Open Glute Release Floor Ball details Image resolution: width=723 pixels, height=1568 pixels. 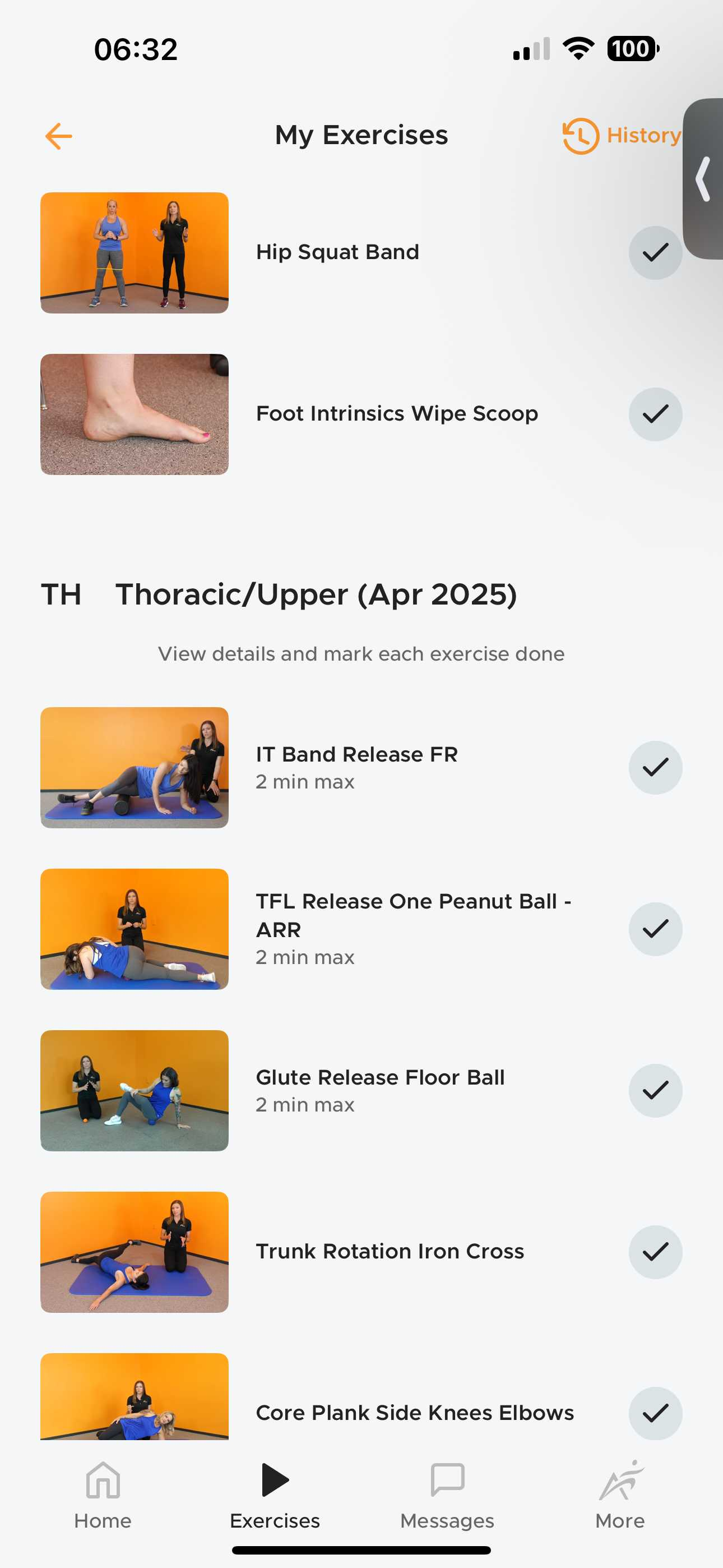135,1090
